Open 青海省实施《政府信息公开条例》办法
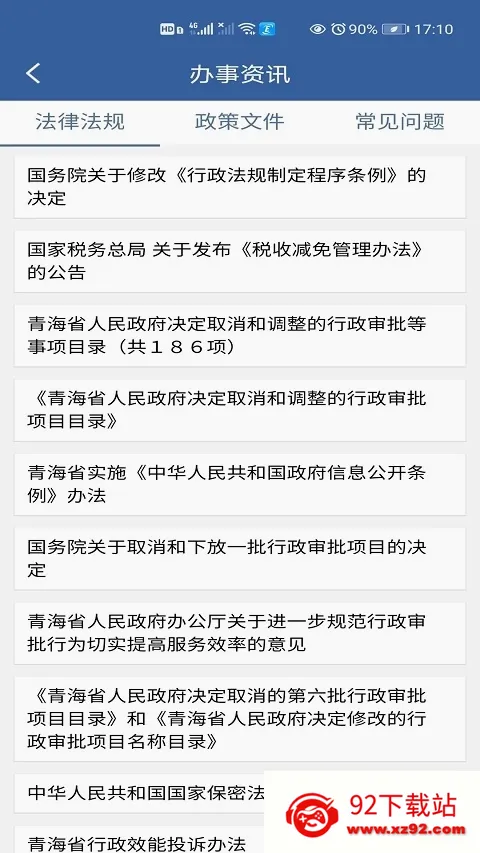 tap(240, 484)
